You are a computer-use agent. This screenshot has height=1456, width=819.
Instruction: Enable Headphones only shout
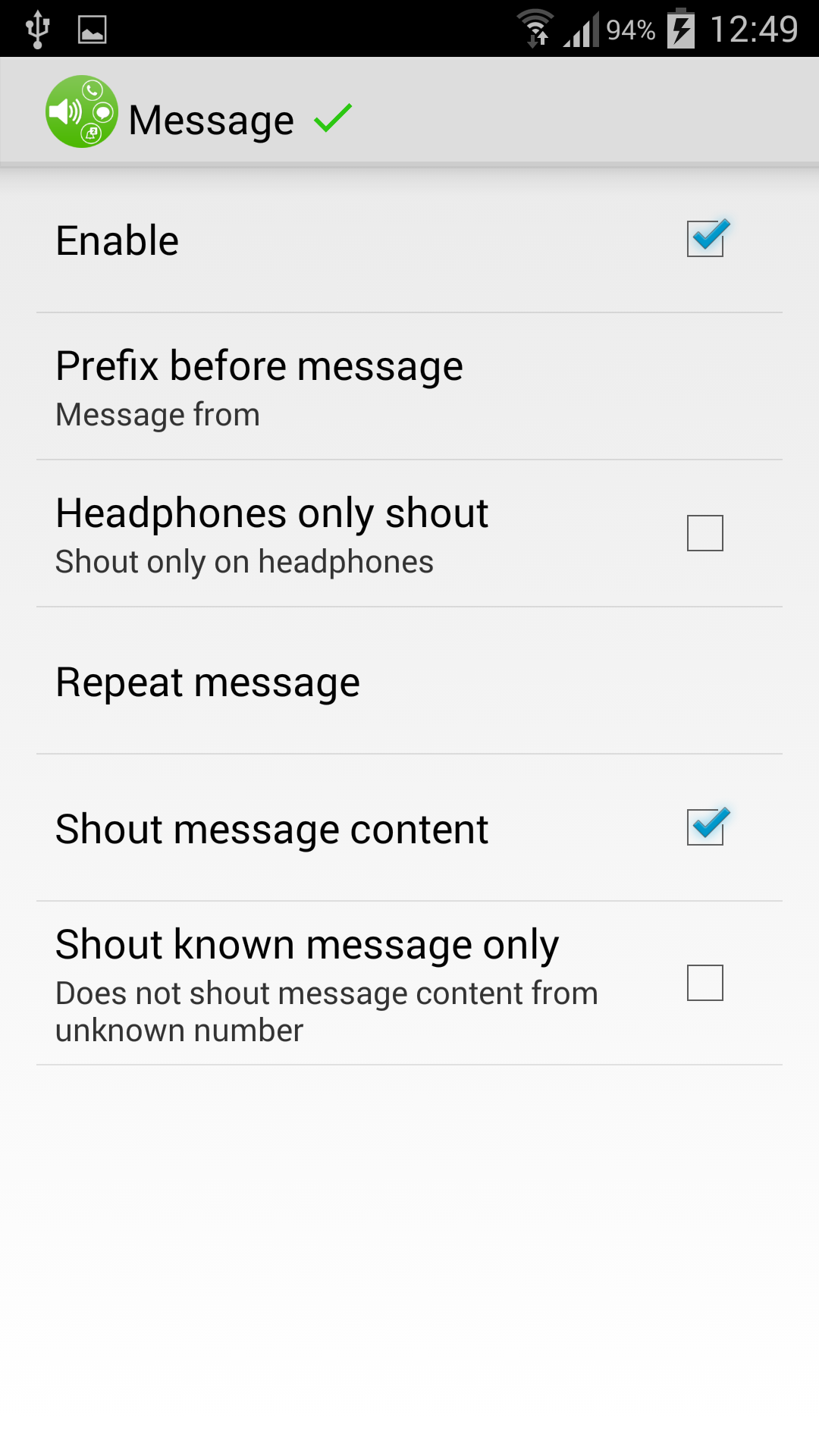pos(704,533)
